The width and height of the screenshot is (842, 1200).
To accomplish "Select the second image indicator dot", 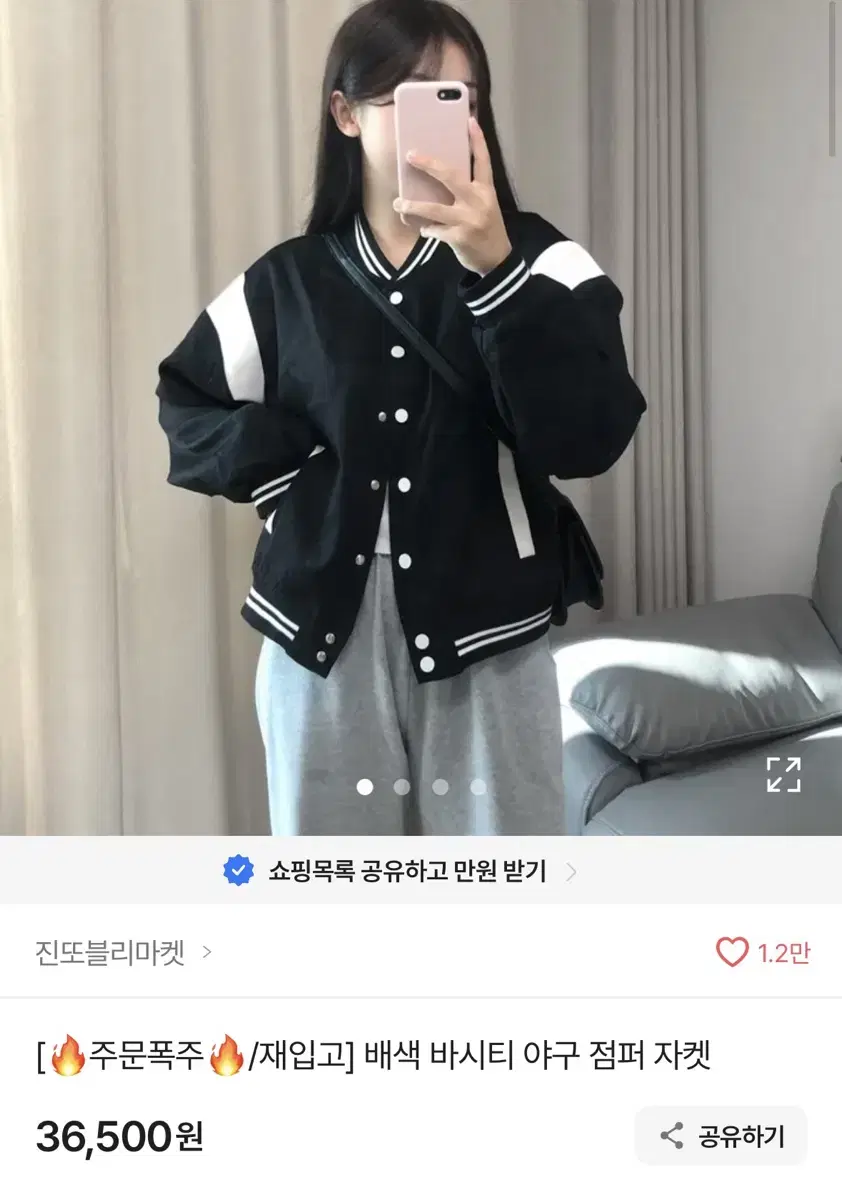I will 401,787.
